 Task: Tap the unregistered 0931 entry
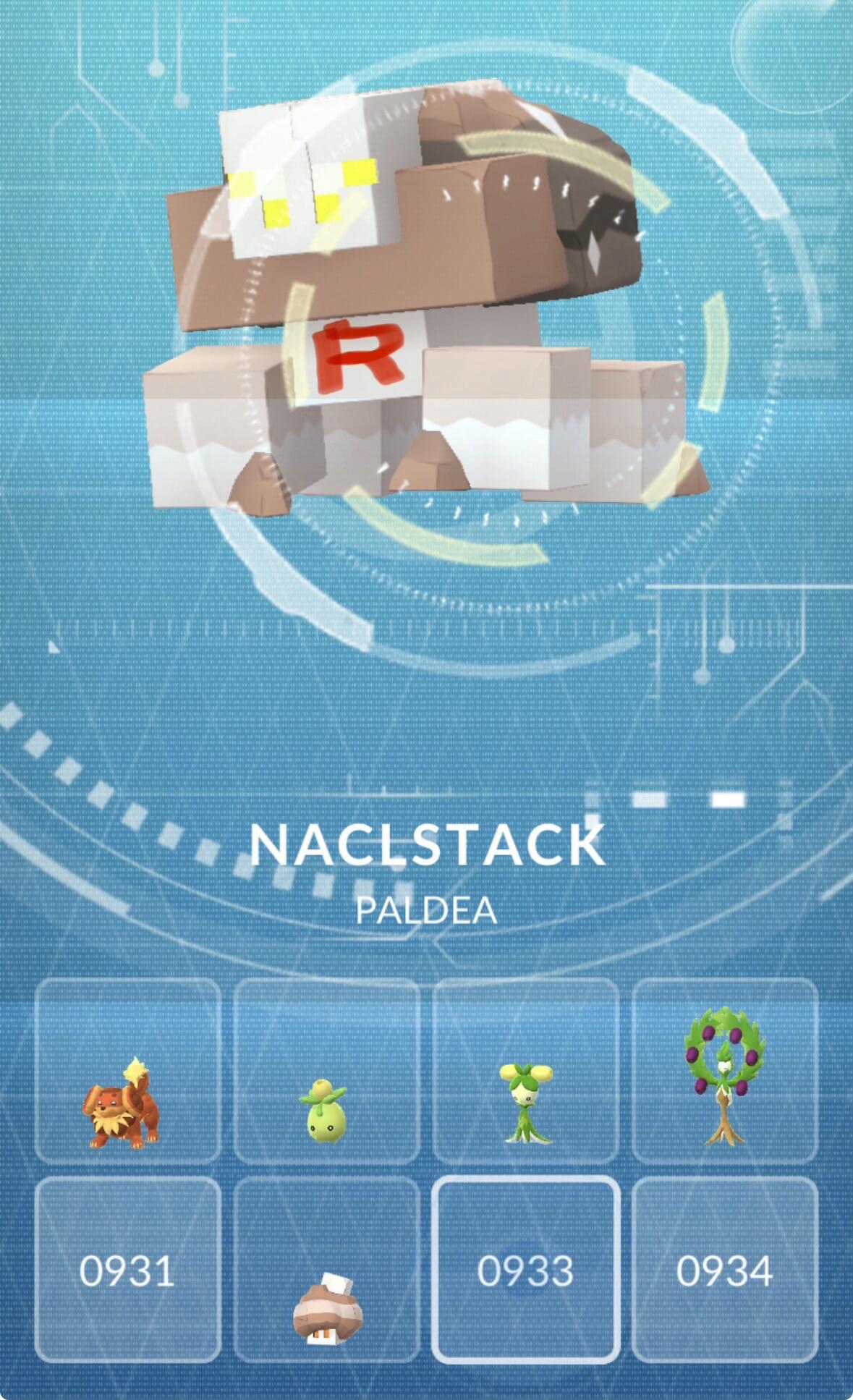coord(127,1270)
